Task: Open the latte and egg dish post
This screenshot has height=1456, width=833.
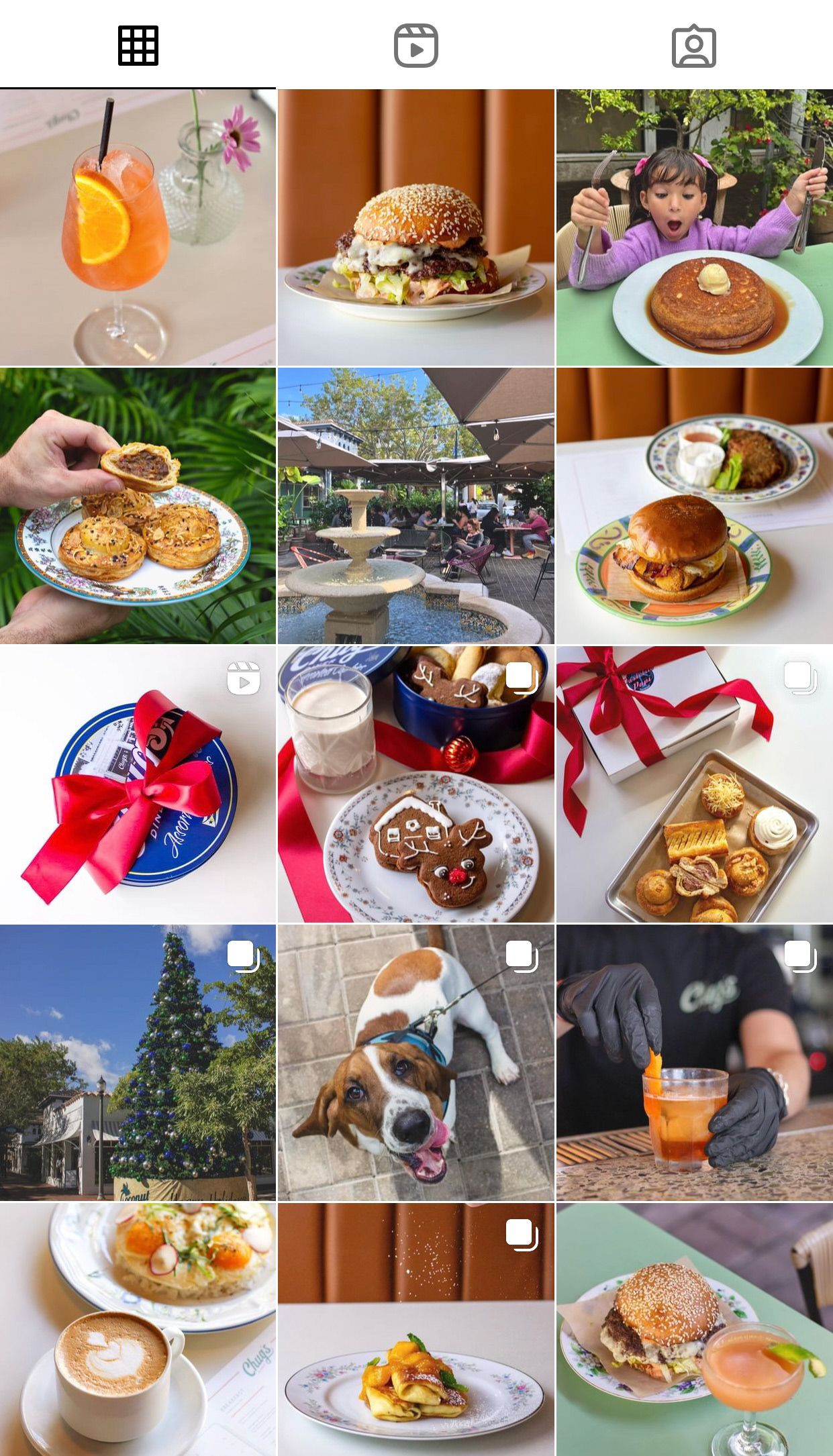Action: (x=138, y=1329)
